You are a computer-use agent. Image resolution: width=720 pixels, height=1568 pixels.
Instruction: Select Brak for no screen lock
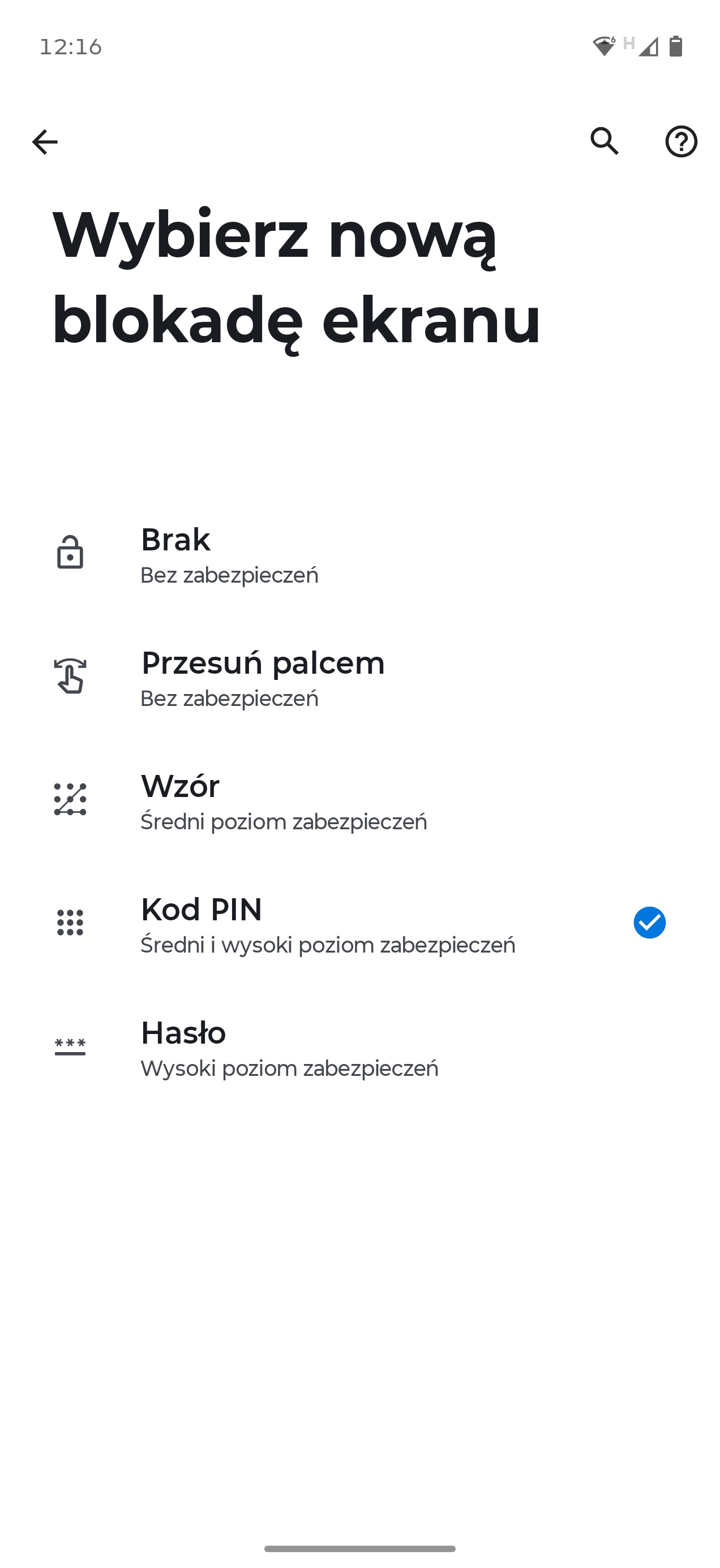pos(360,553)
